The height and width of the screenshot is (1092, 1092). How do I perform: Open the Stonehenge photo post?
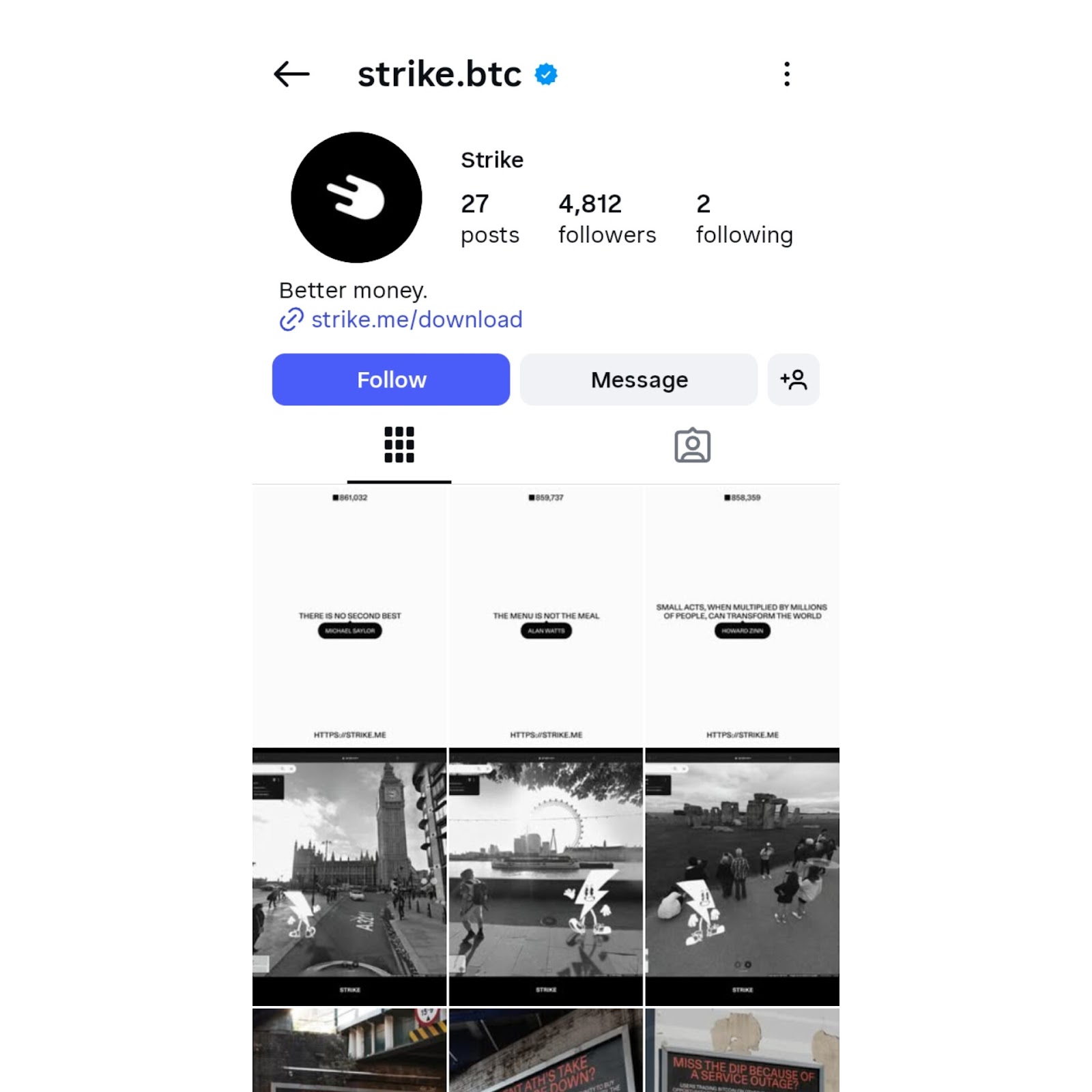pos(743,876)
